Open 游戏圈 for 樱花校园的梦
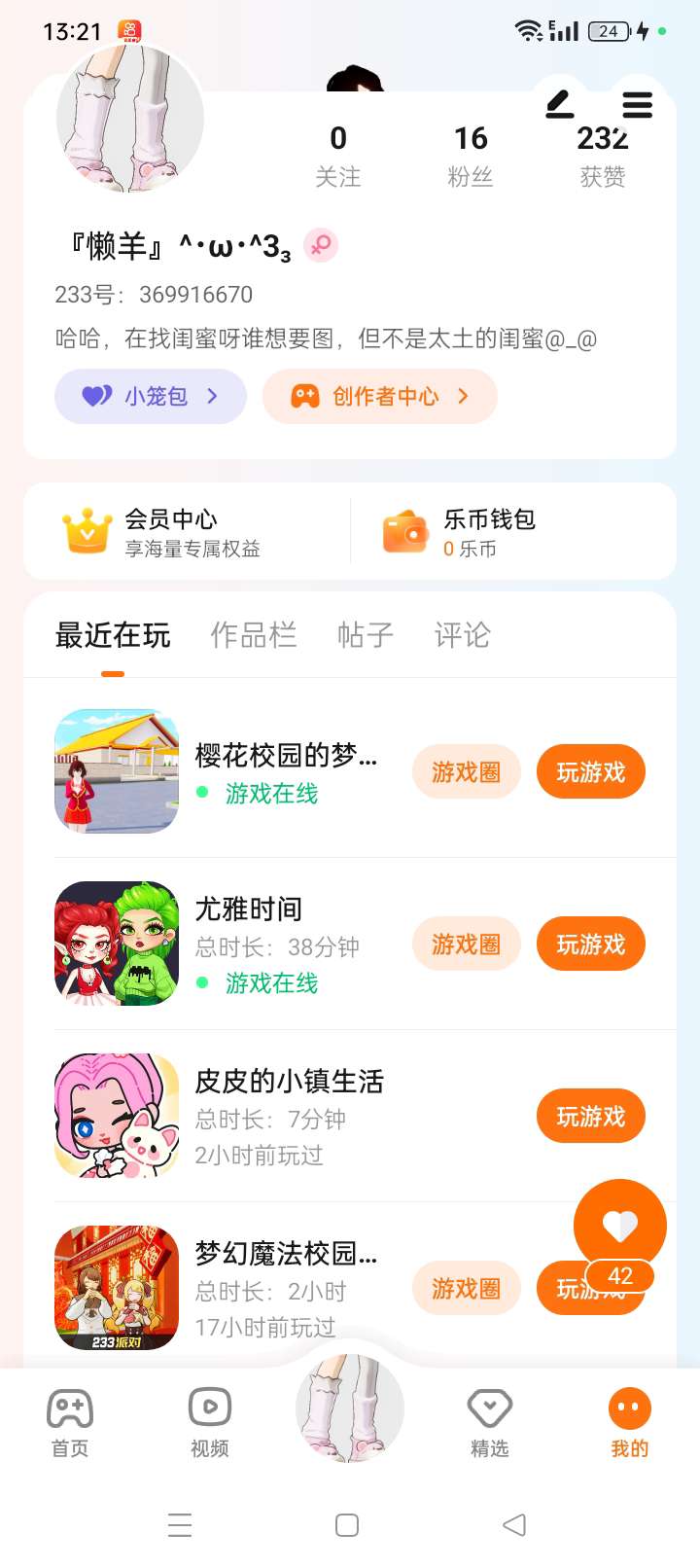 click(467, 772)
